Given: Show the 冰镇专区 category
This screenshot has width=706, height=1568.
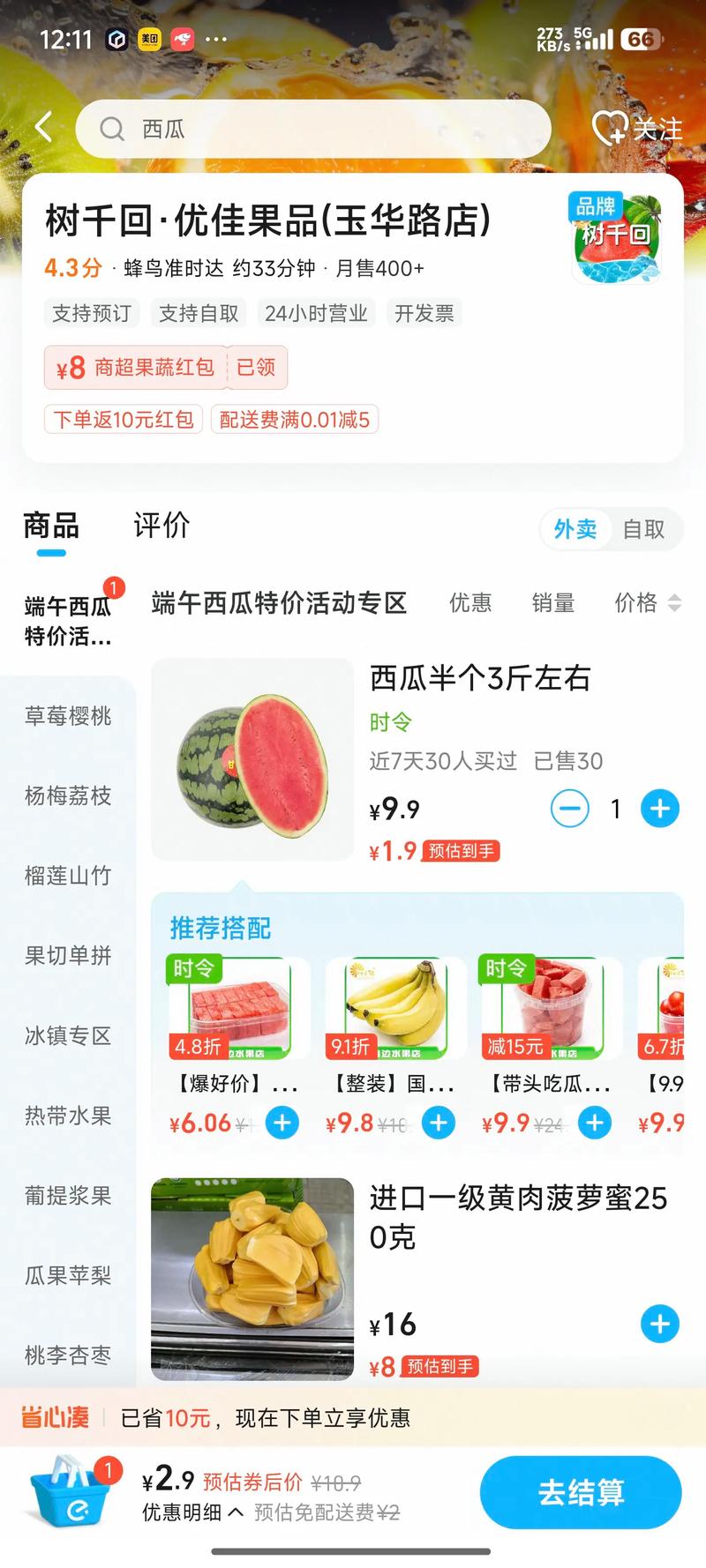Looking at the screenshot, I should click(x=68, y=1035).
